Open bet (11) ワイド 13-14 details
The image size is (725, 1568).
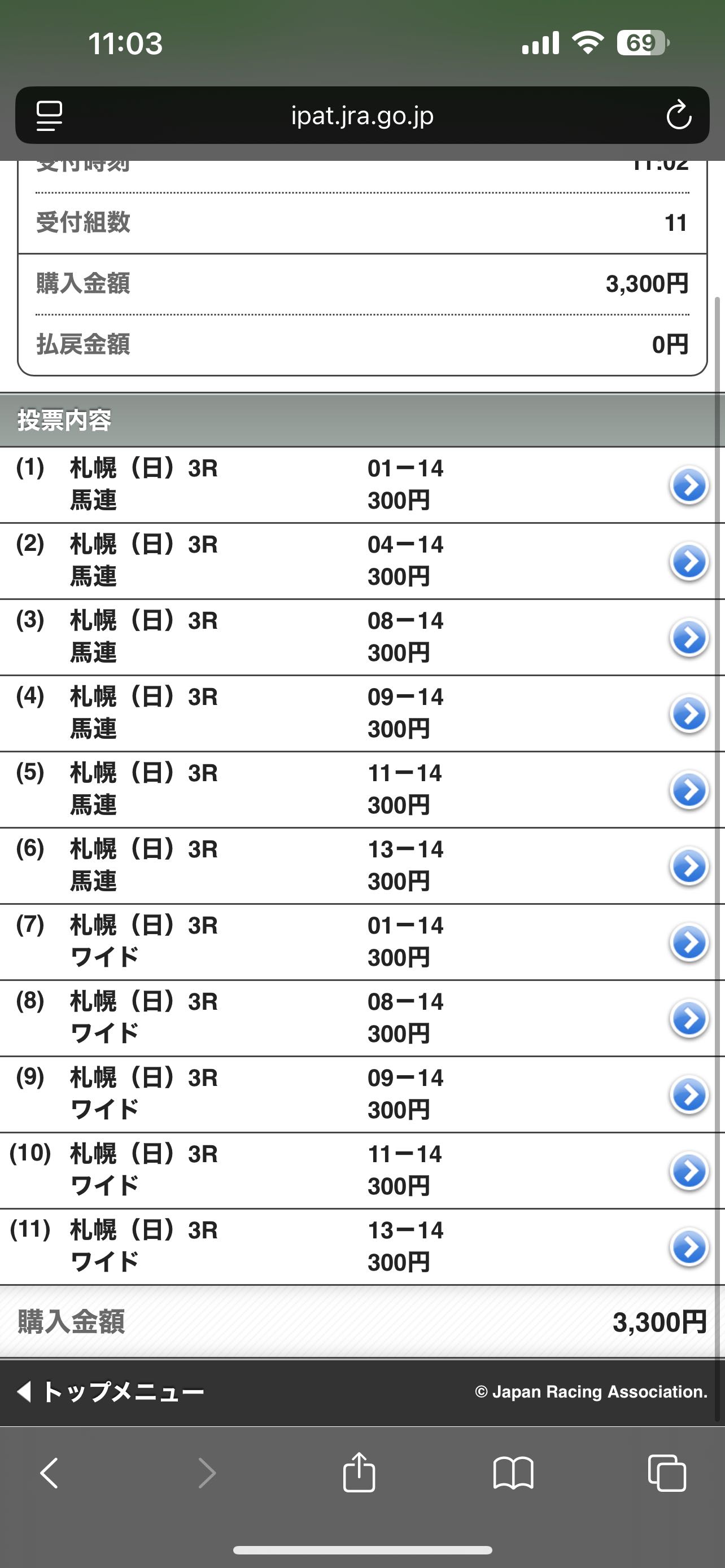coord(689,1247)
